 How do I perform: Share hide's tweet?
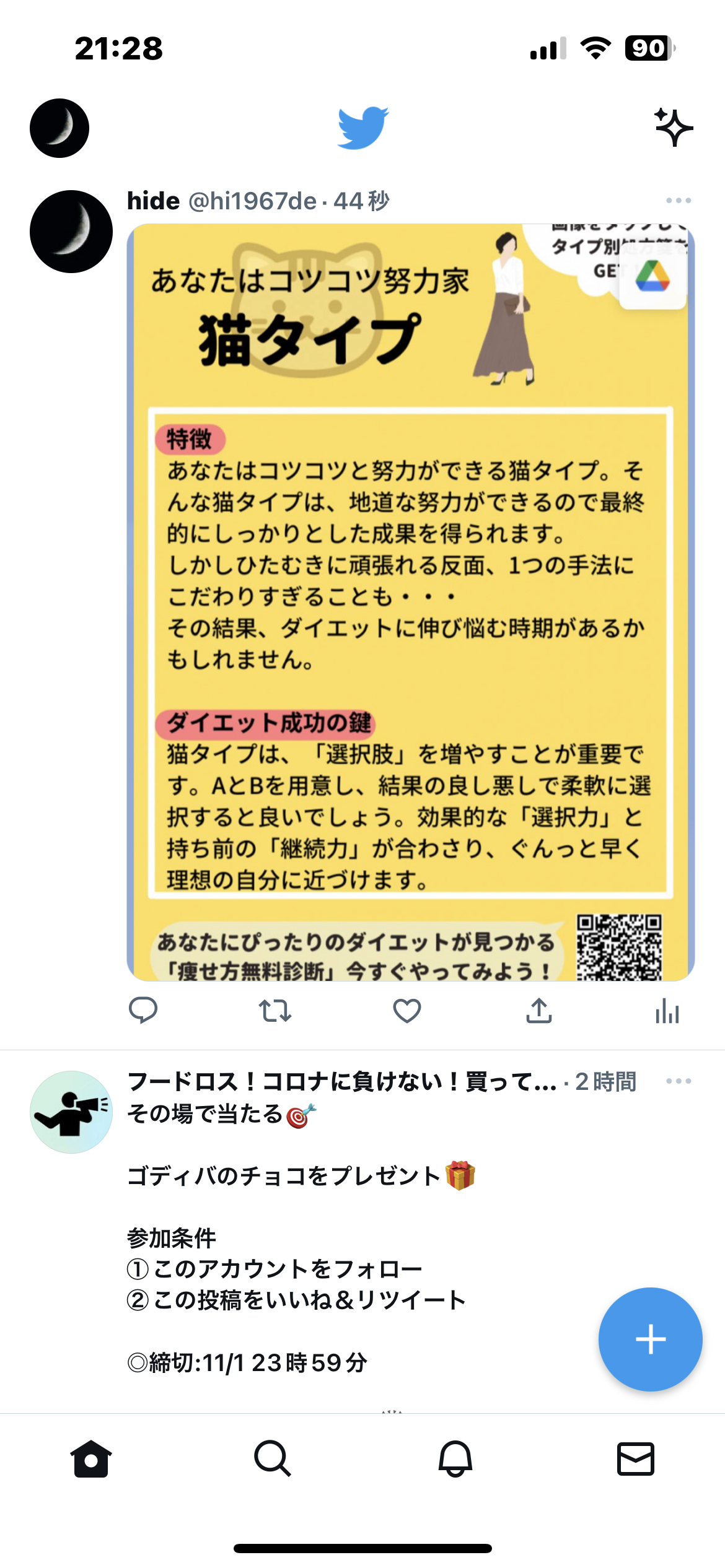(x=539, y=1011)
